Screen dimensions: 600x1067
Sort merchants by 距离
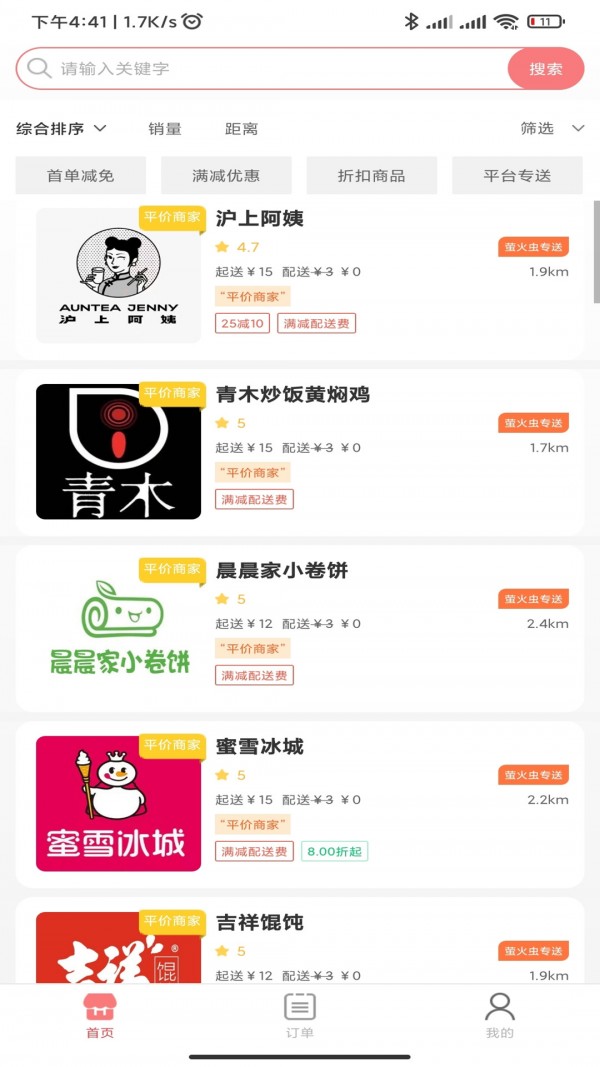[241, 129]
